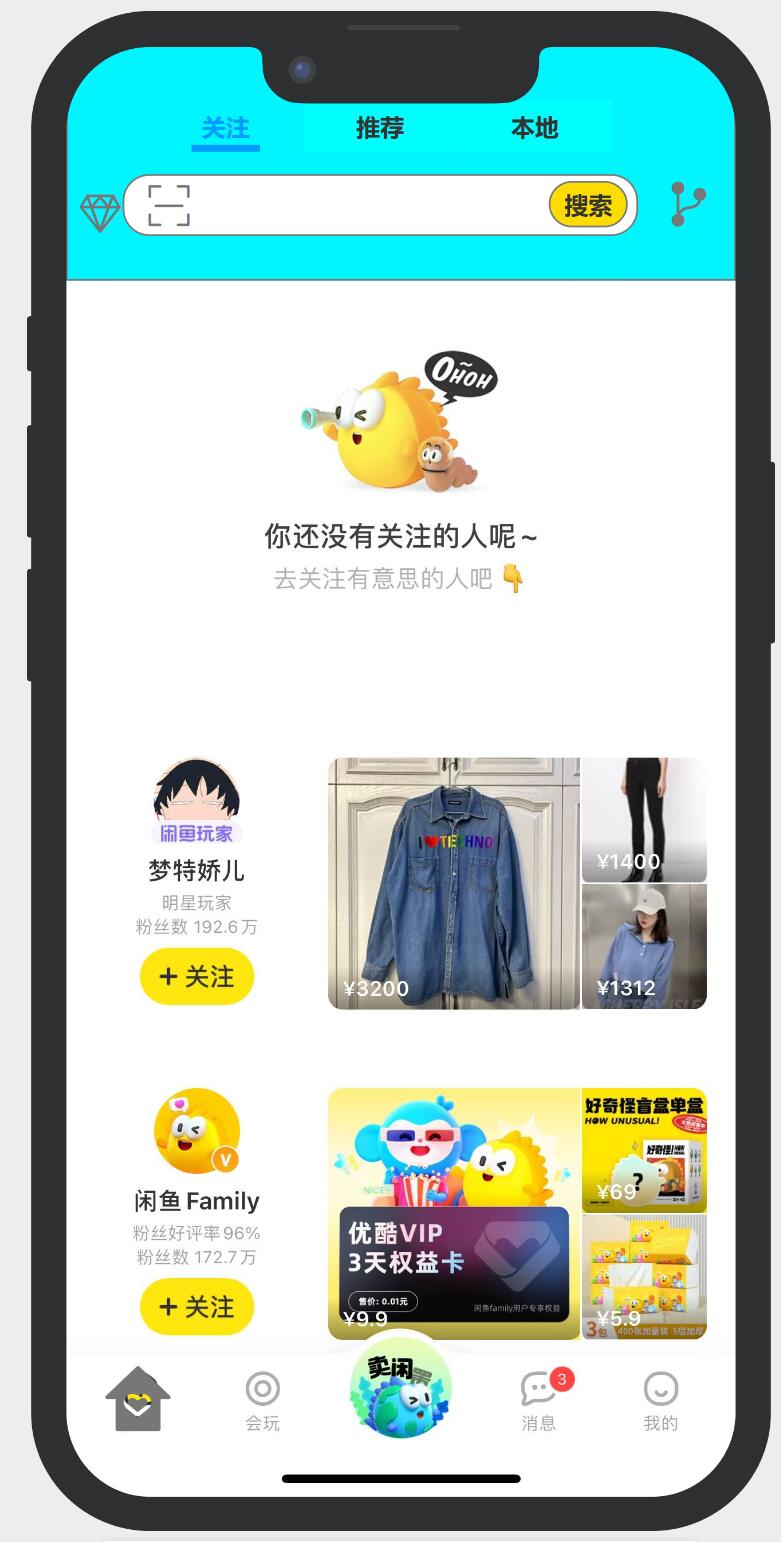Switch to the 本地 tab

click(x=534, y=128)
